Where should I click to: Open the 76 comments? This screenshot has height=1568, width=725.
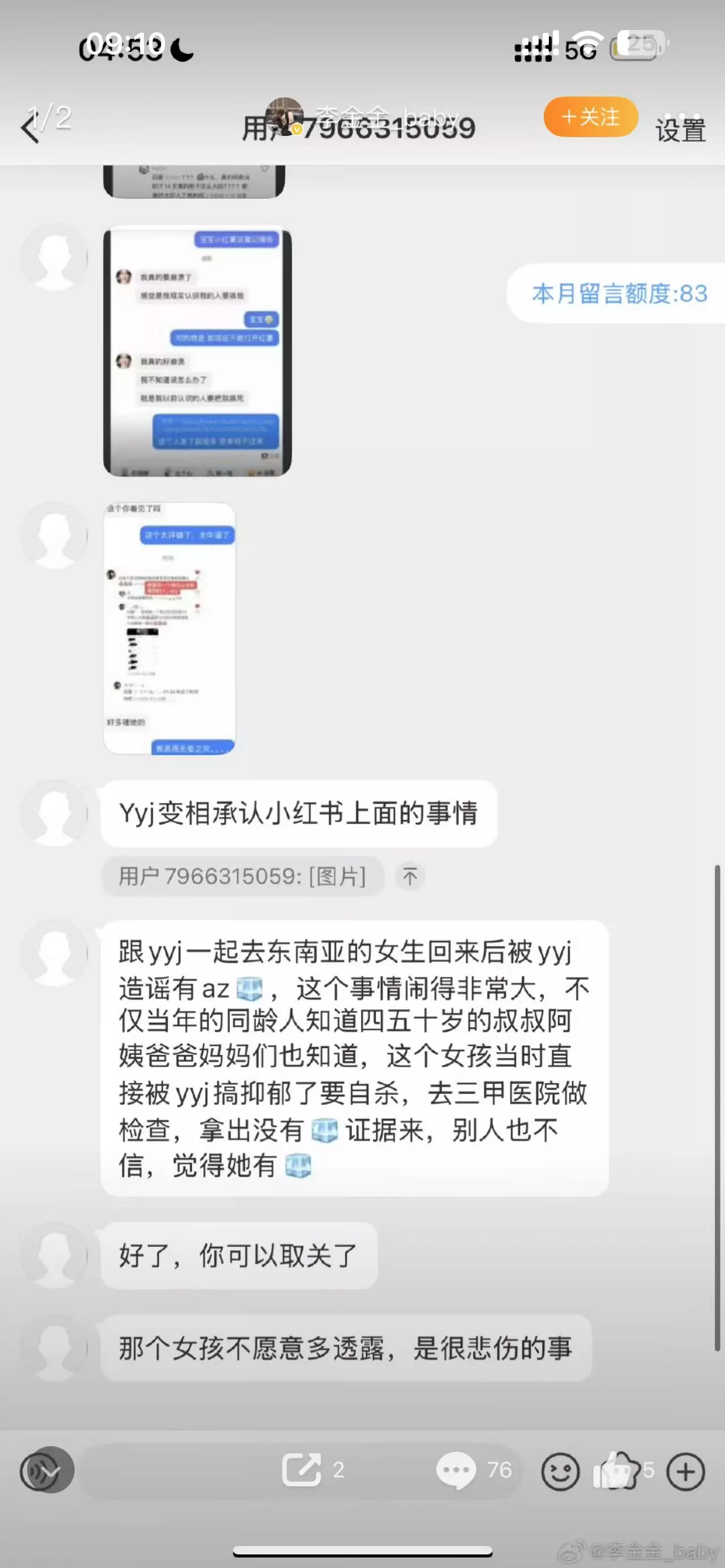point(474,1470)
